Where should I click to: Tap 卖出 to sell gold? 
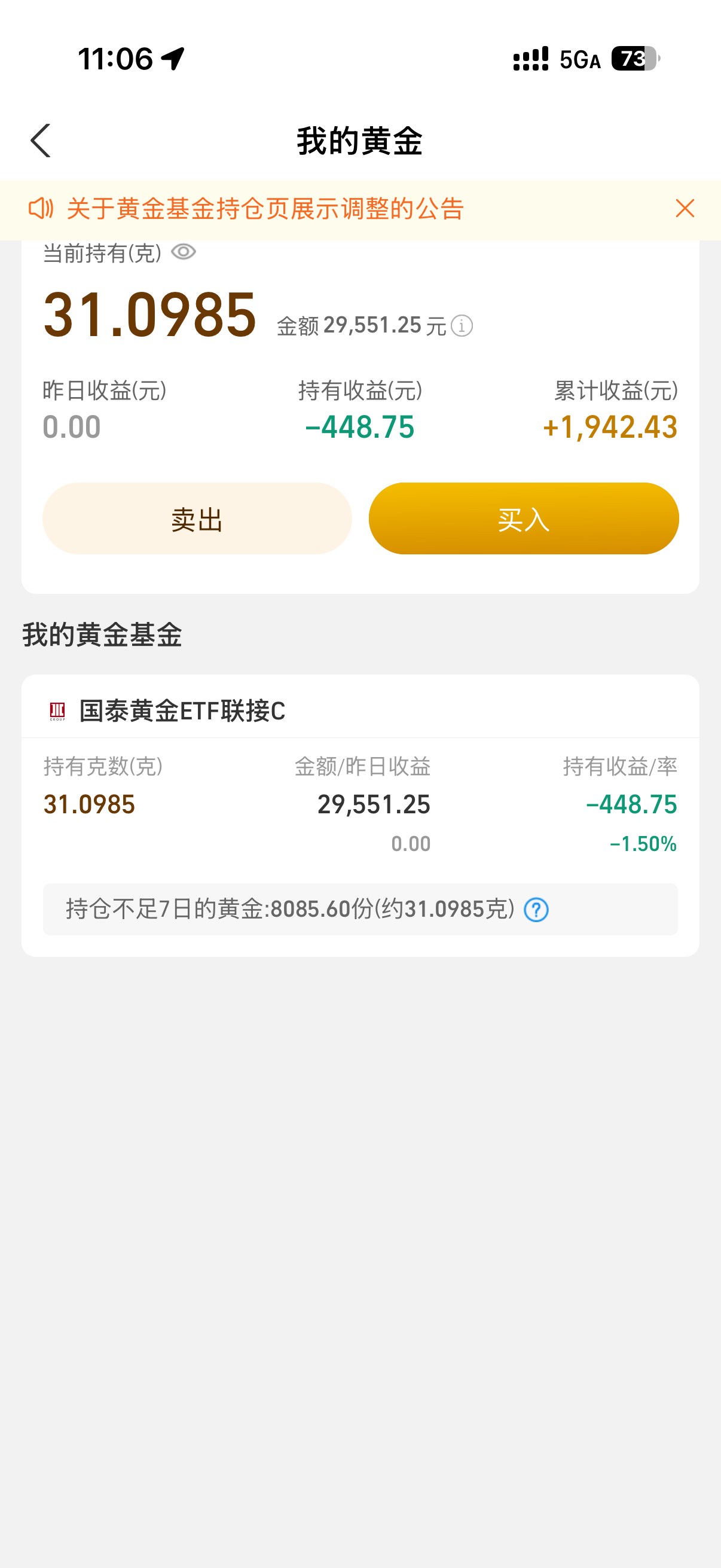click(196, 518)
